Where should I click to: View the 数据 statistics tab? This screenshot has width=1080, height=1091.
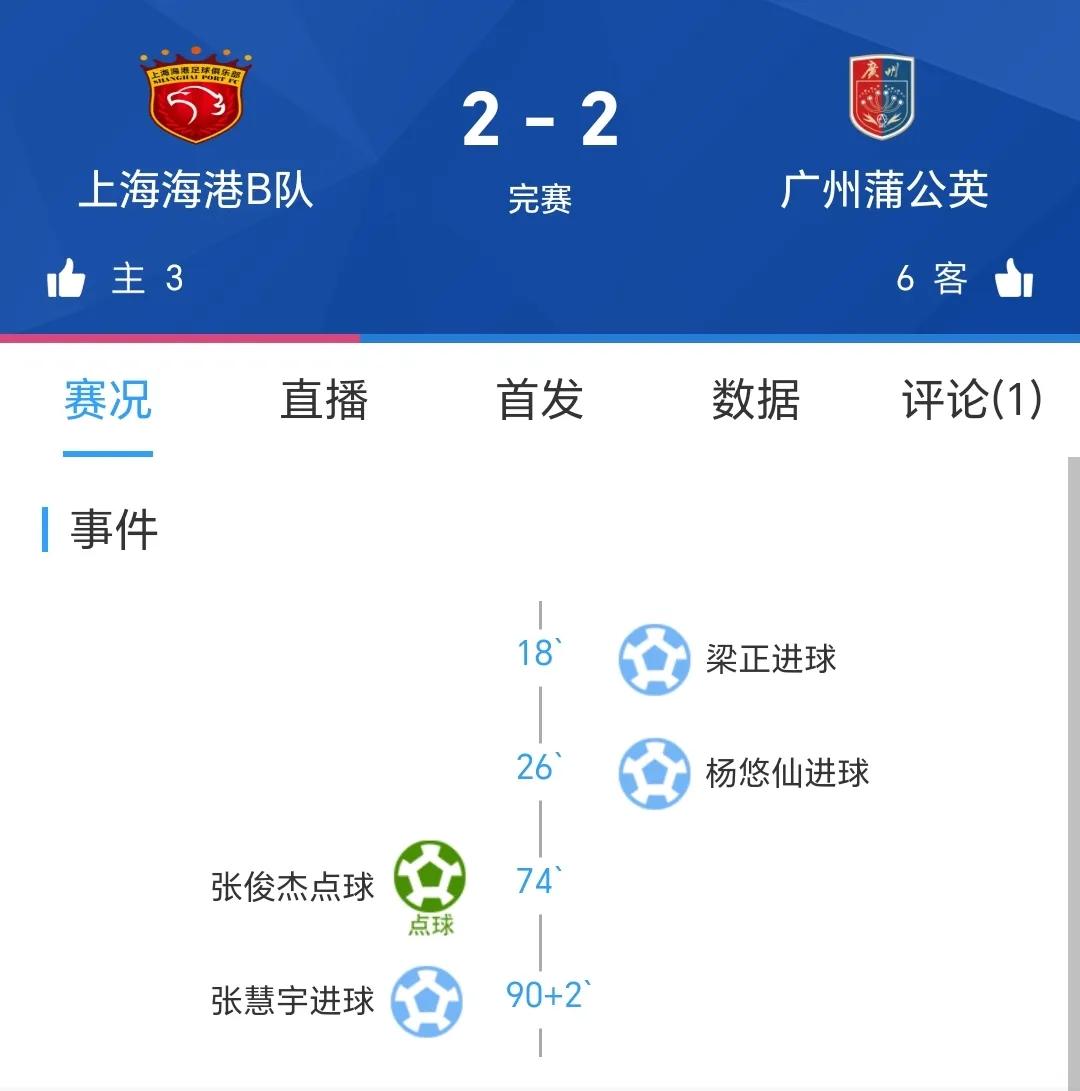coord(756,400)
